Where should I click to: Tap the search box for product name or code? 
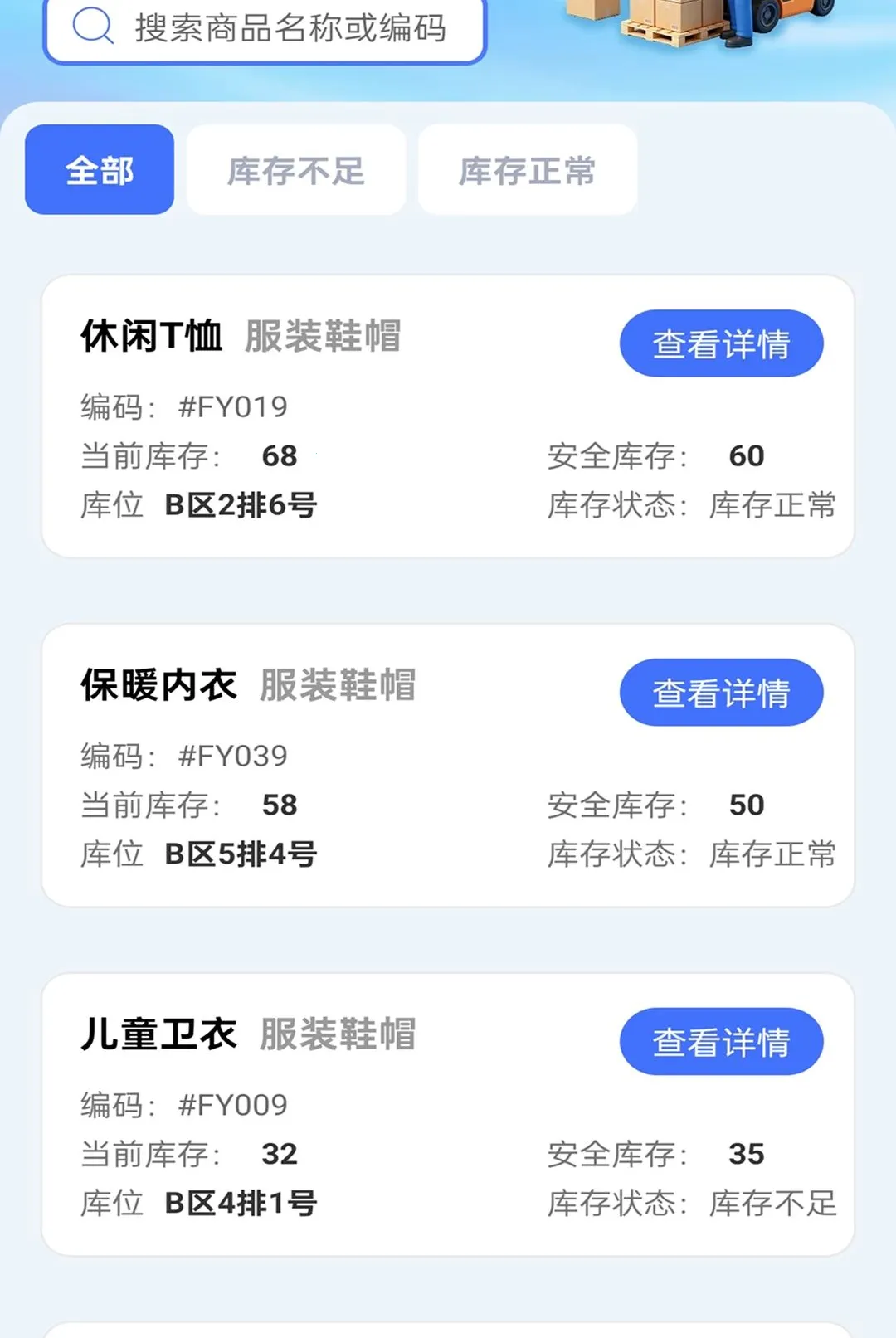click(265, 29)
